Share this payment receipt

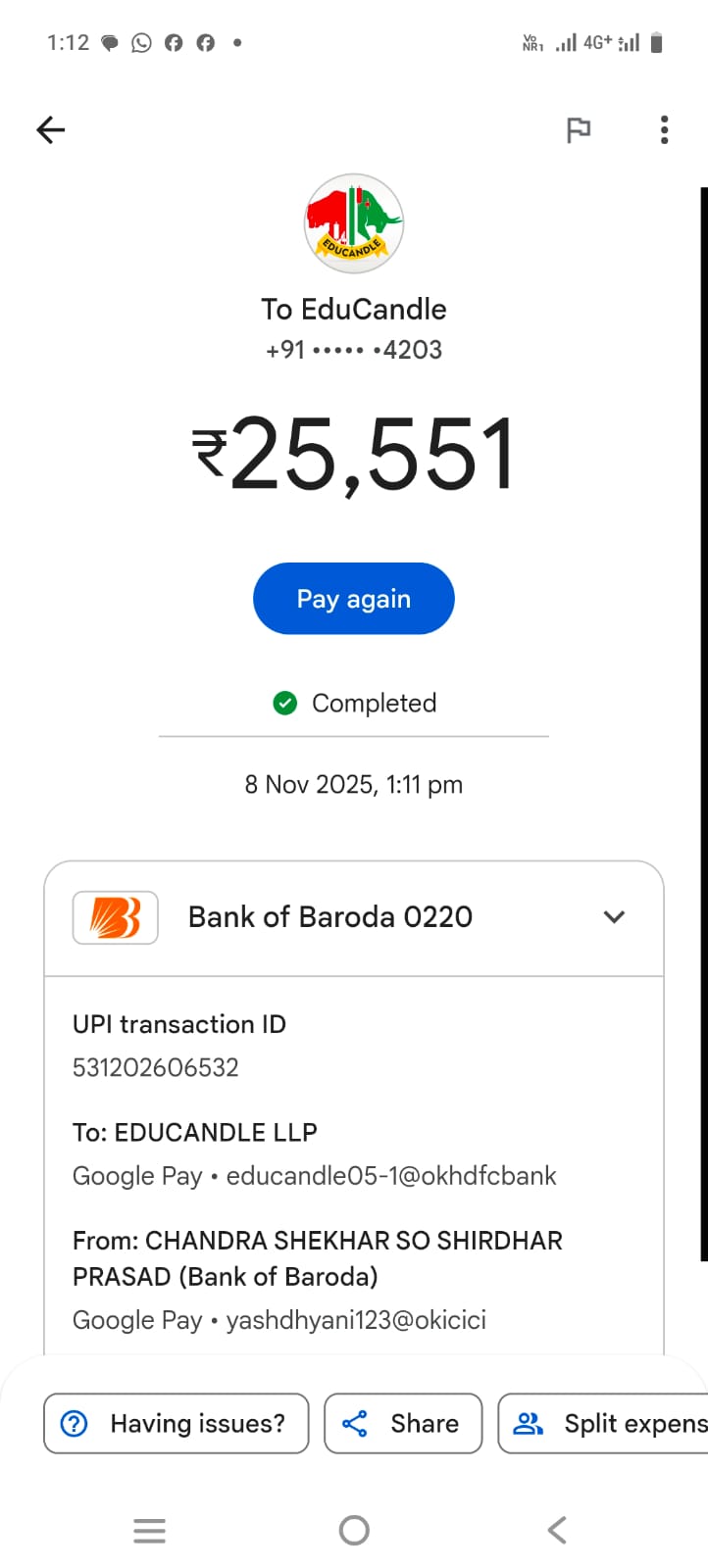pos(403,1423)
